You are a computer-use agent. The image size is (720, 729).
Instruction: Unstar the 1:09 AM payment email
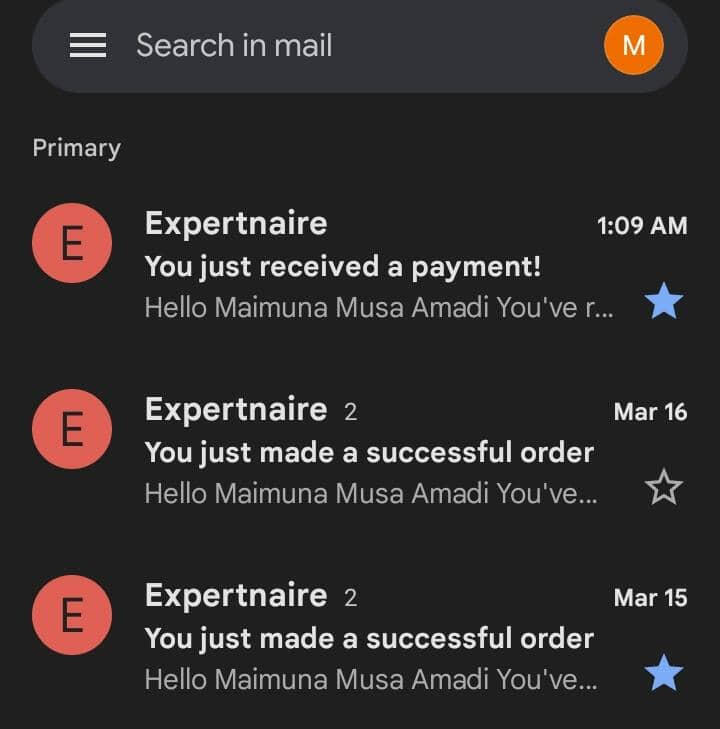click(663, 300)
